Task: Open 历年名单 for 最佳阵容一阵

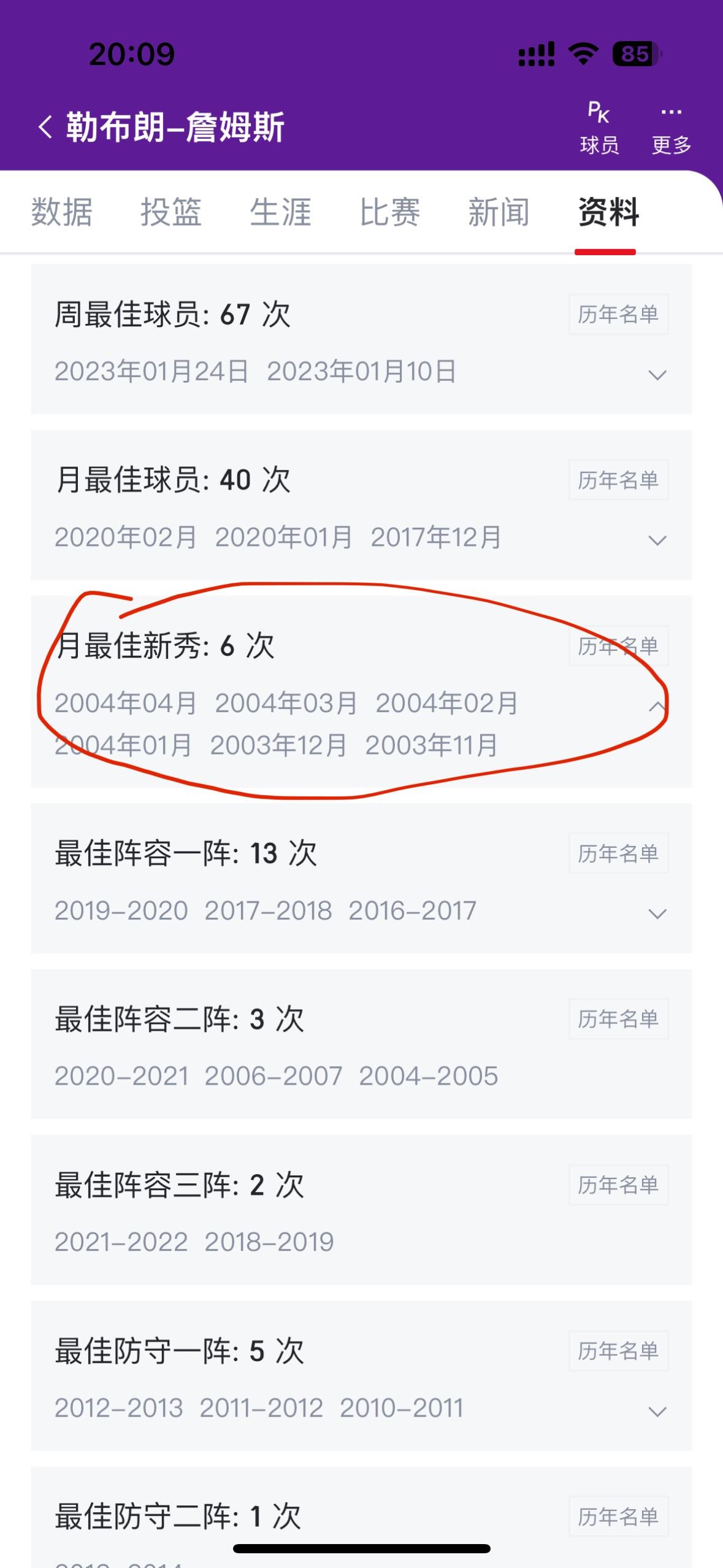Action: pyautogui.click(x=618, y=853)
